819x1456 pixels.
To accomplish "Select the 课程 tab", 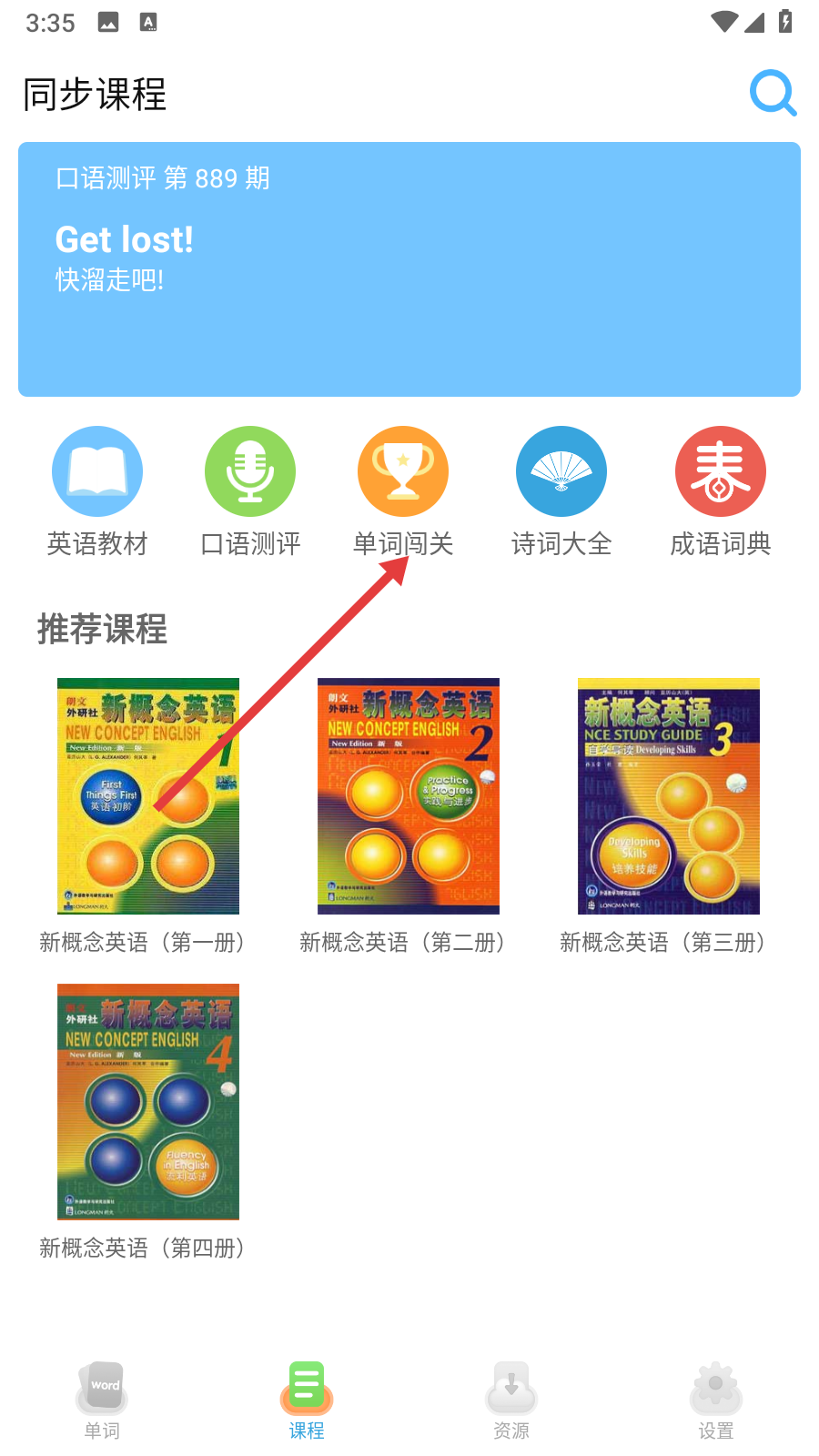I will (307, 1400).
